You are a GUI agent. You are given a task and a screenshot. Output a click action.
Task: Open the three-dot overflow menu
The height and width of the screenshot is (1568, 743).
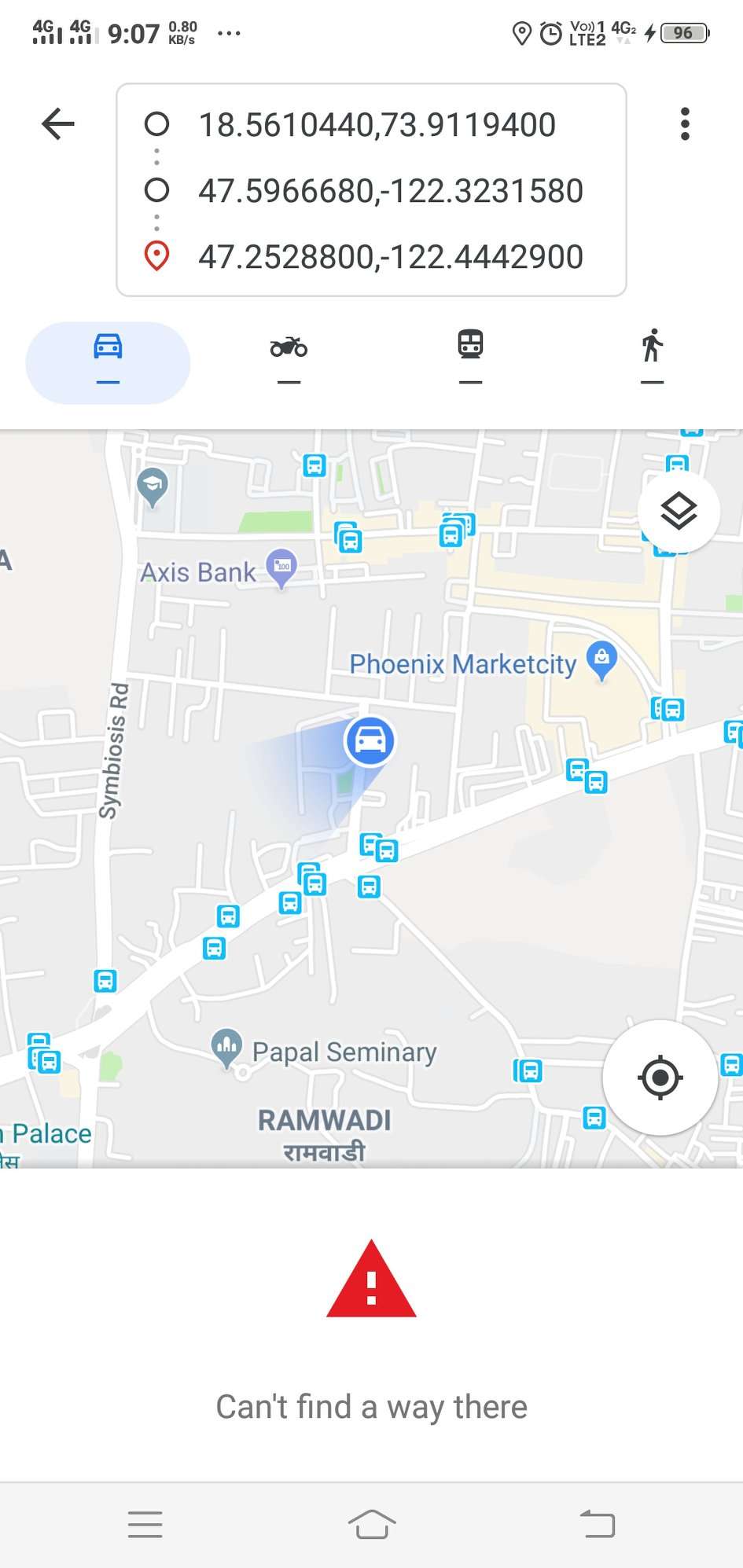(685, 124)
